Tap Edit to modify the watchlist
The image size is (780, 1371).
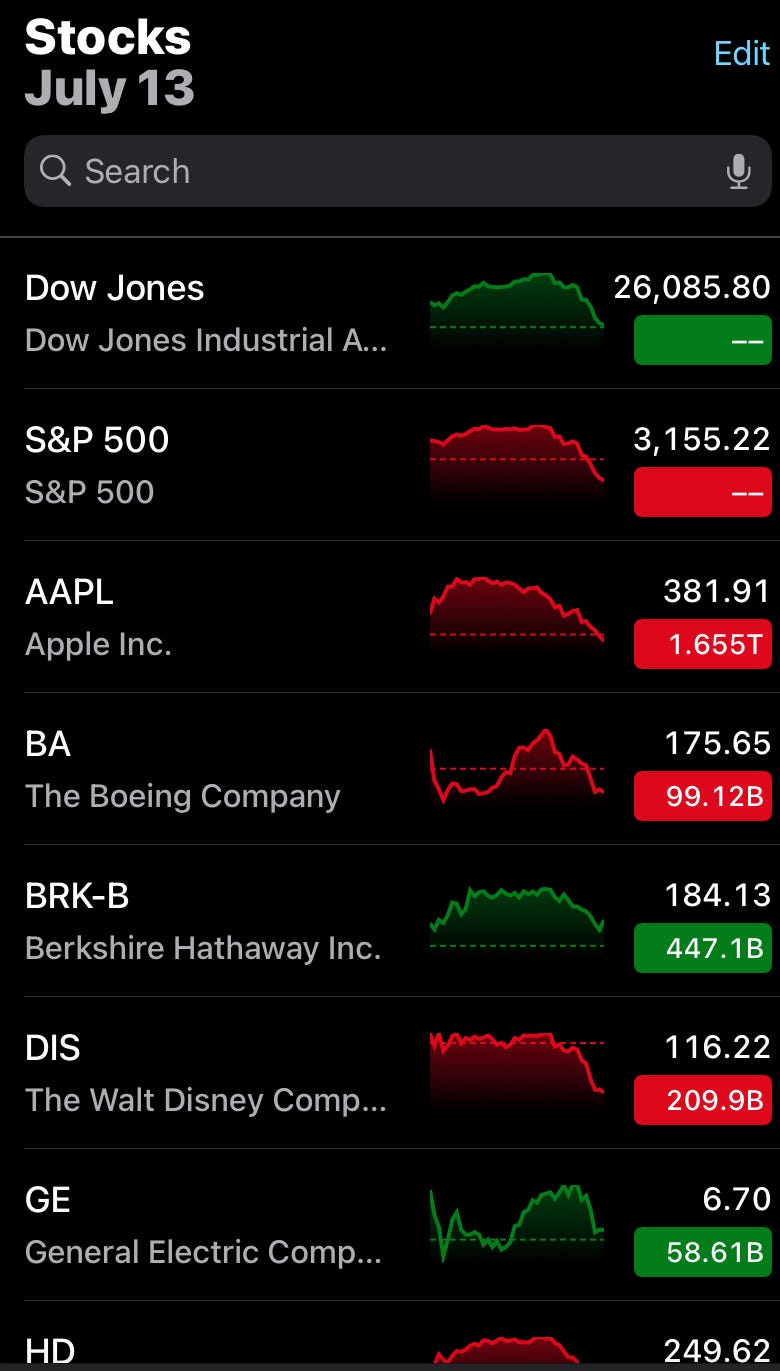tap(741, 53)
